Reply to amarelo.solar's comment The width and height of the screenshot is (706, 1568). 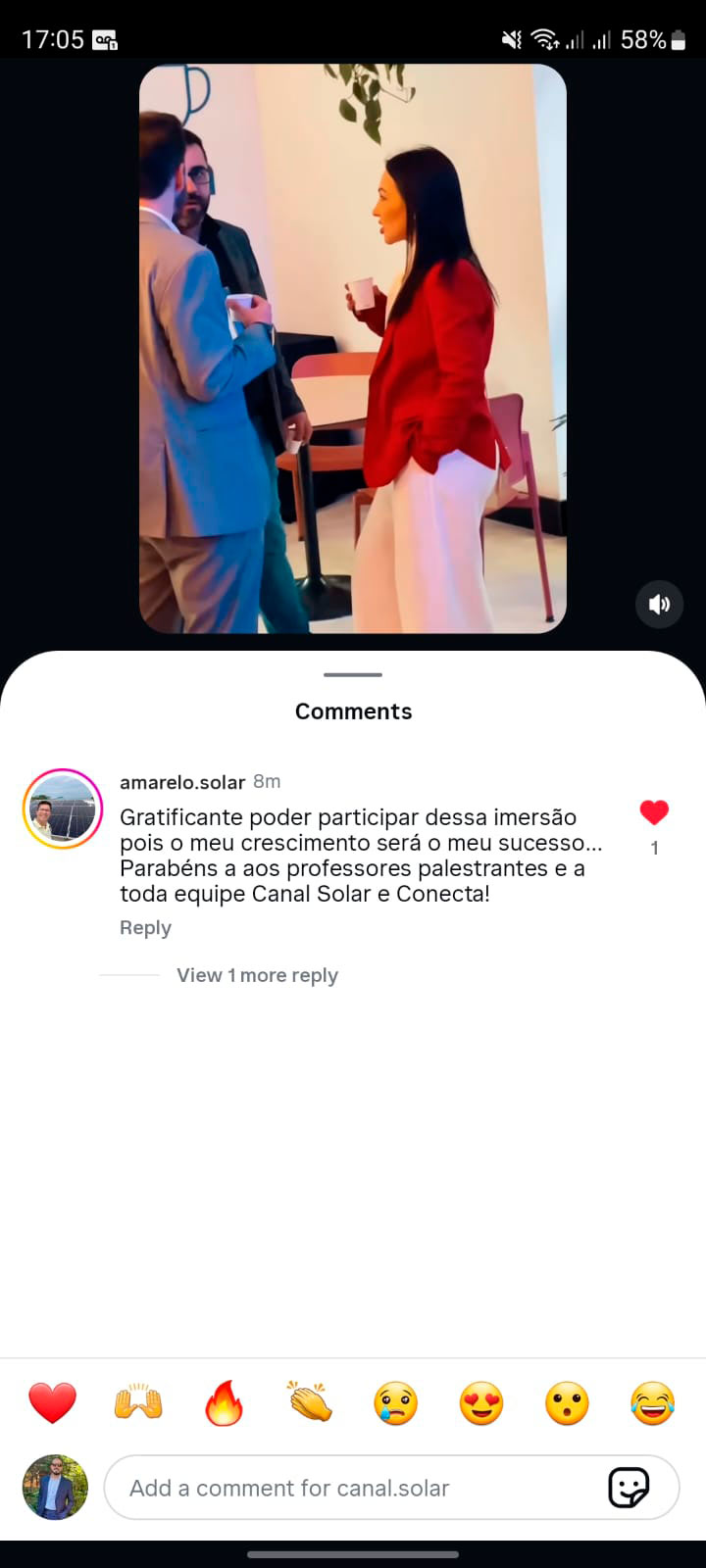145,927
